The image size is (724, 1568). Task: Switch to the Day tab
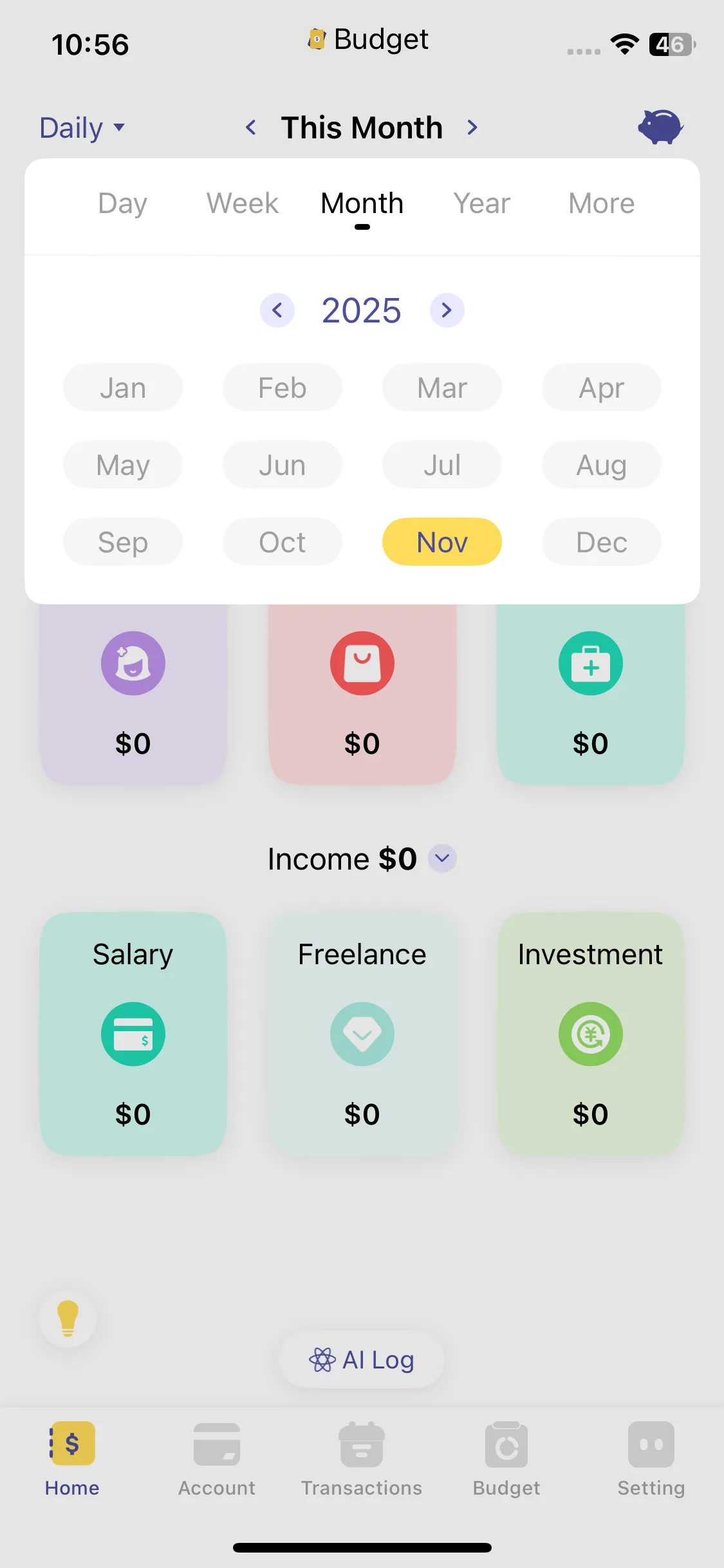(x=122, y=203)
